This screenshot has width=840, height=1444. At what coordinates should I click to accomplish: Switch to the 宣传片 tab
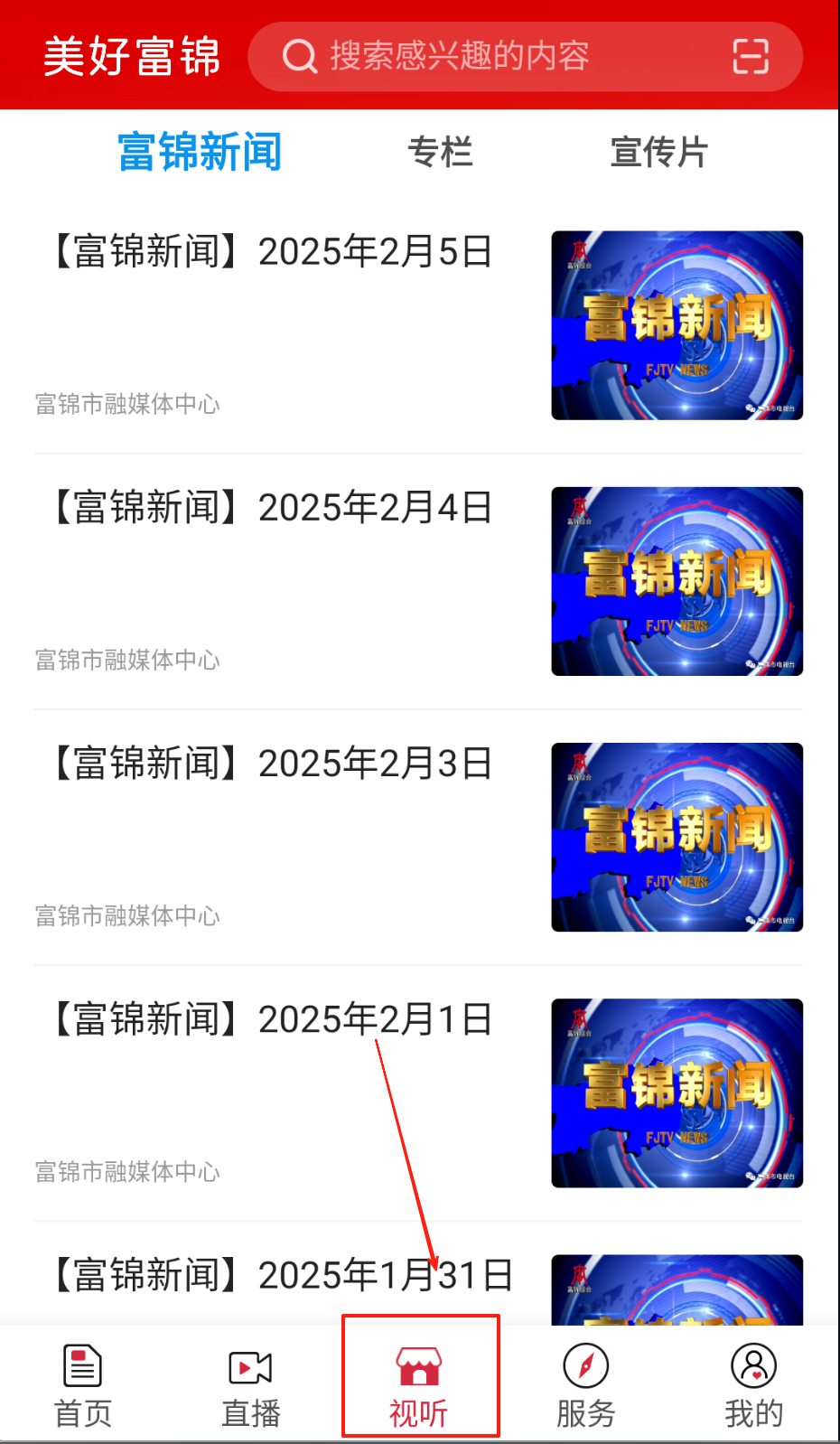coord(658,152)
